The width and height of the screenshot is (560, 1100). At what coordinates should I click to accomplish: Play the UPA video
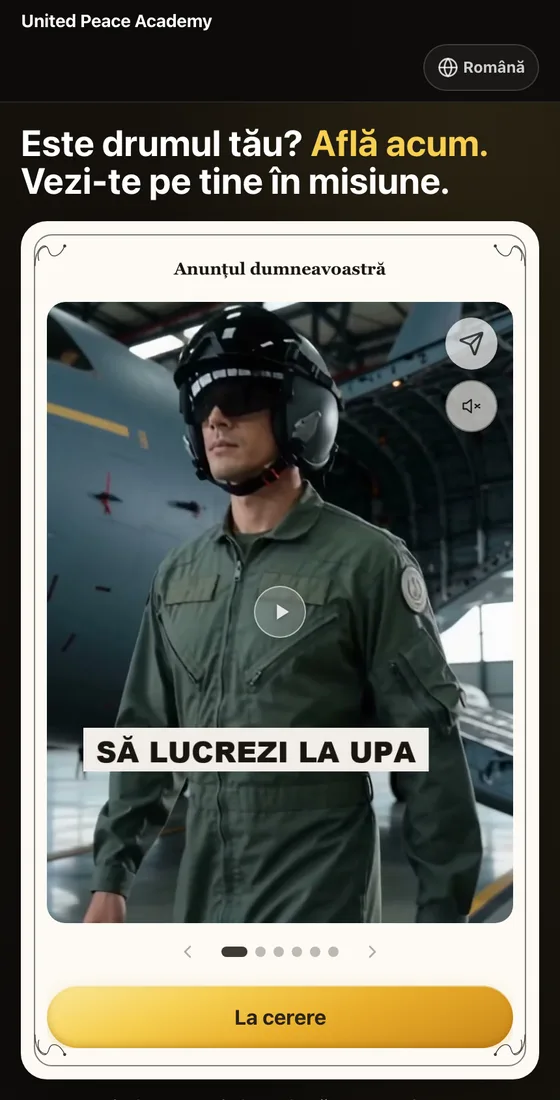pyautogui.click(x=280, y=612)
